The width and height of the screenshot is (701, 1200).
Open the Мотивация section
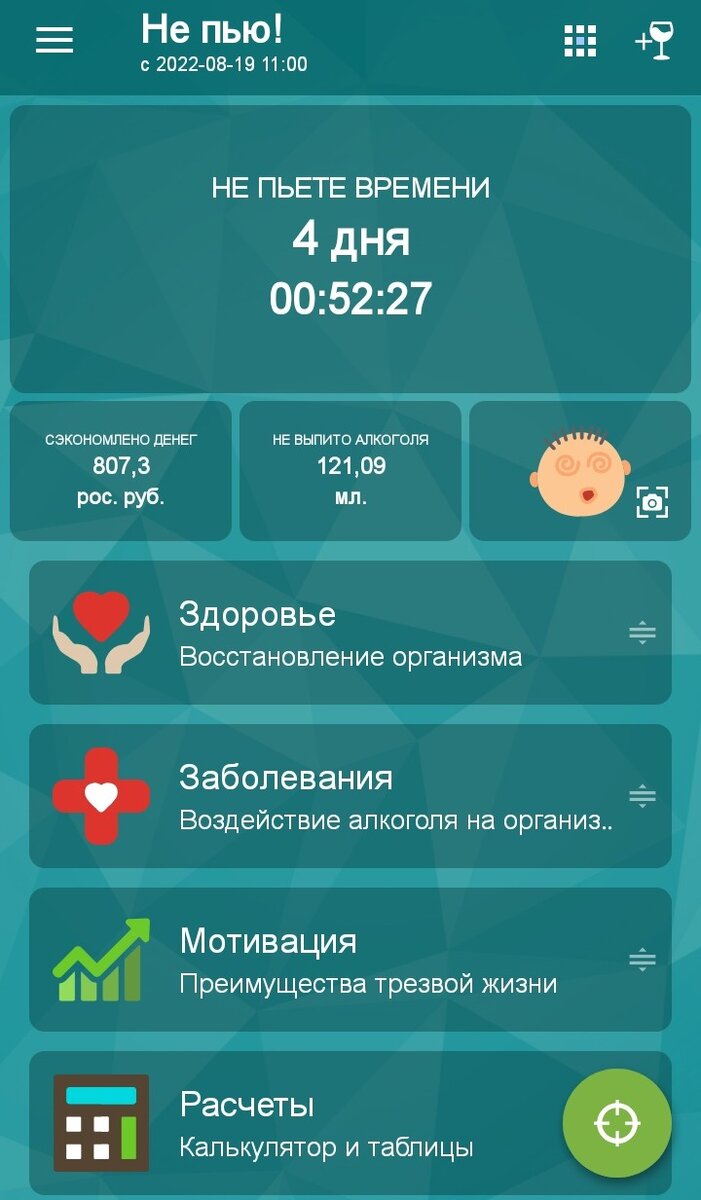[330, 960]
